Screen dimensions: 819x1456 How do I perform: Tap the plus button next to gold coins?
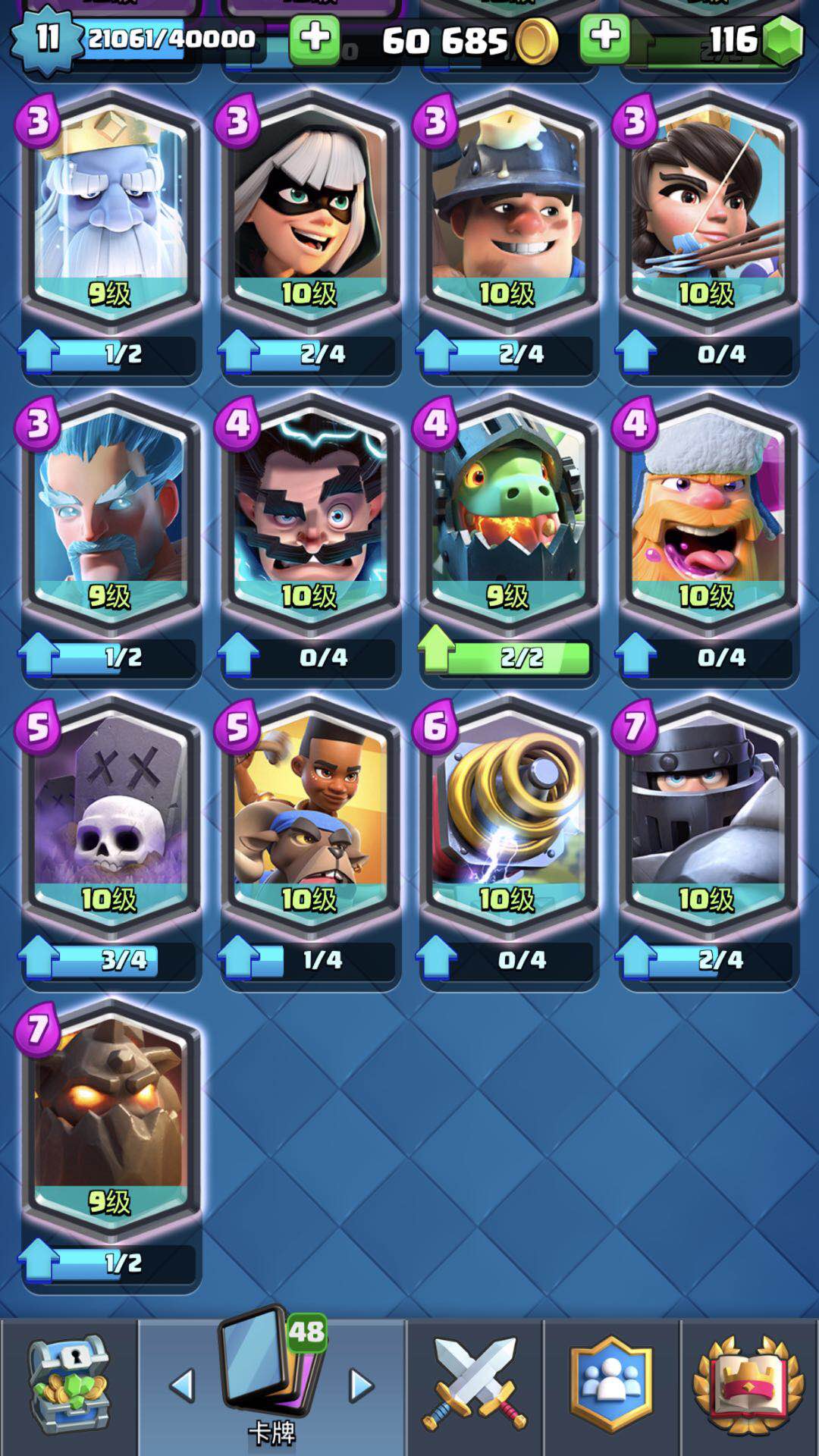(314, 38)
